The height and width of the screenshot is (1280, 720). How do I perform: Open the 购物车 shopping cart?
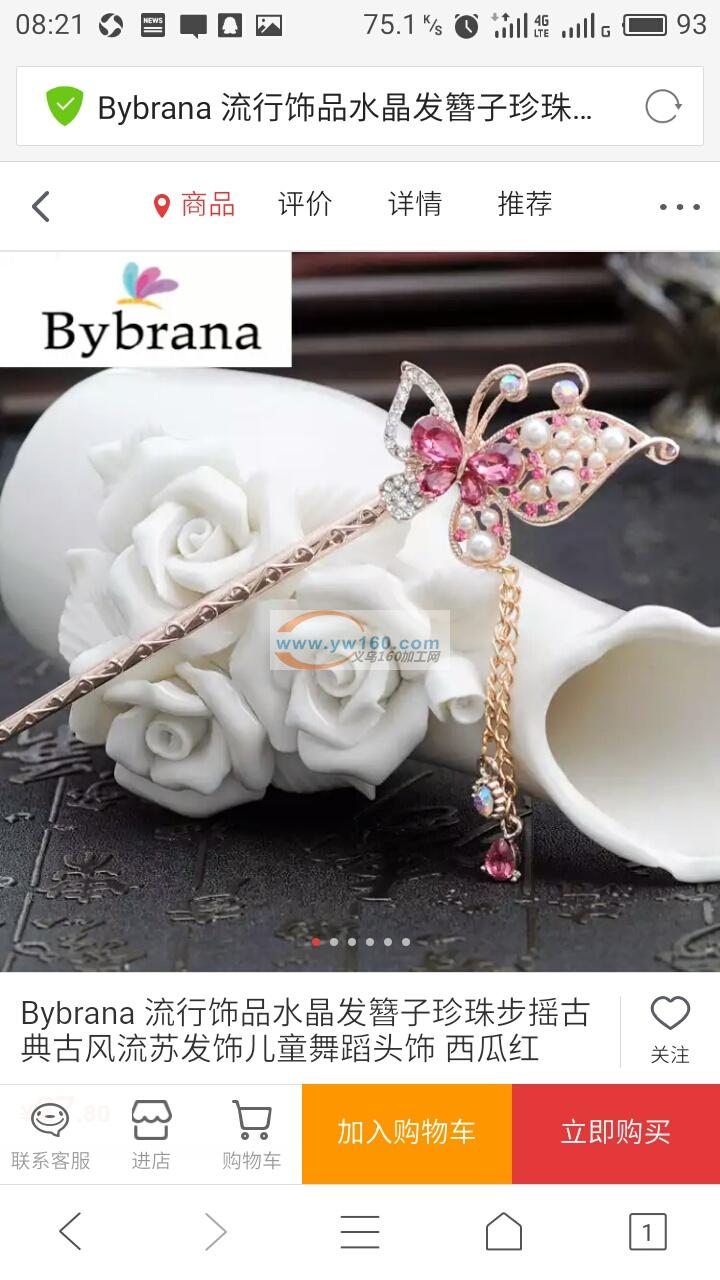pos(251,1135)
